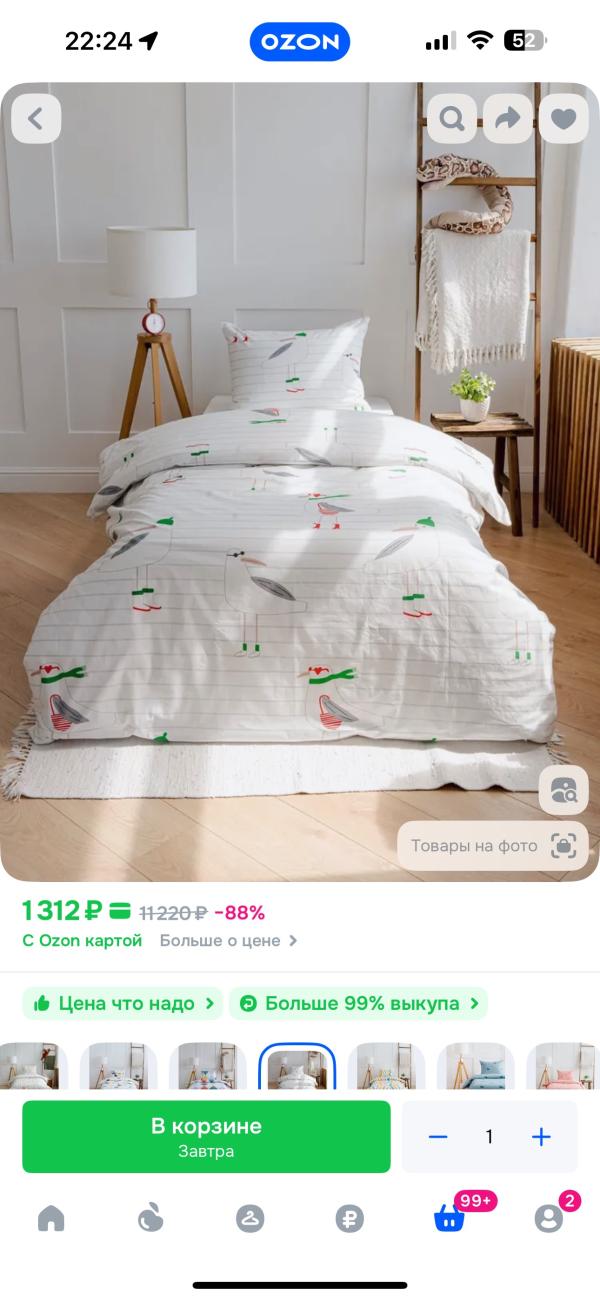Switch to the clothing hanger tab

[x=249, y=1218]
